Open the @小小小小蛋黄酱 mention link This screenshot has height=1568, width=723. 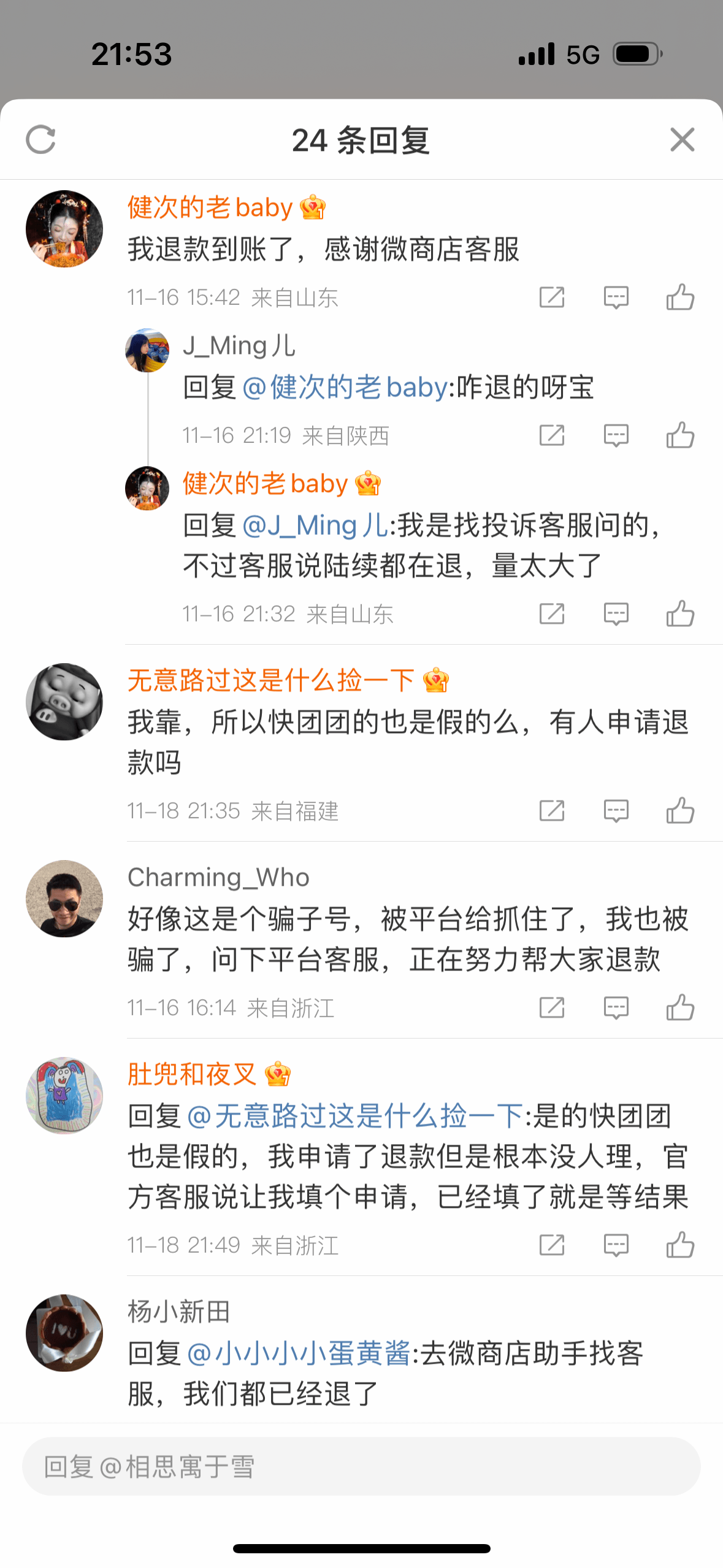(299, 1353)
